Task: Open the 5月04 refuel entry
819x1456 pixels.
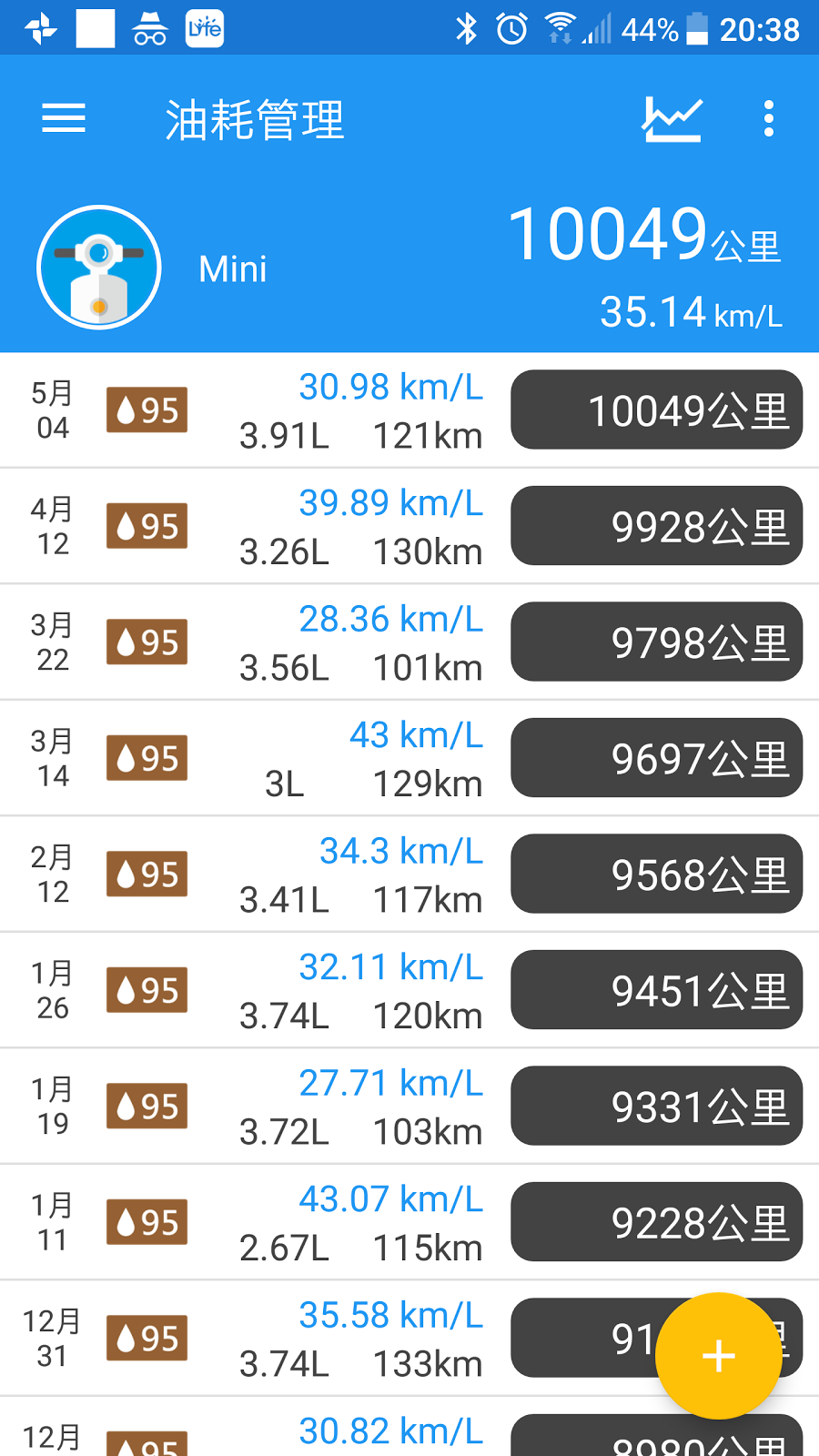Action: 364,410
